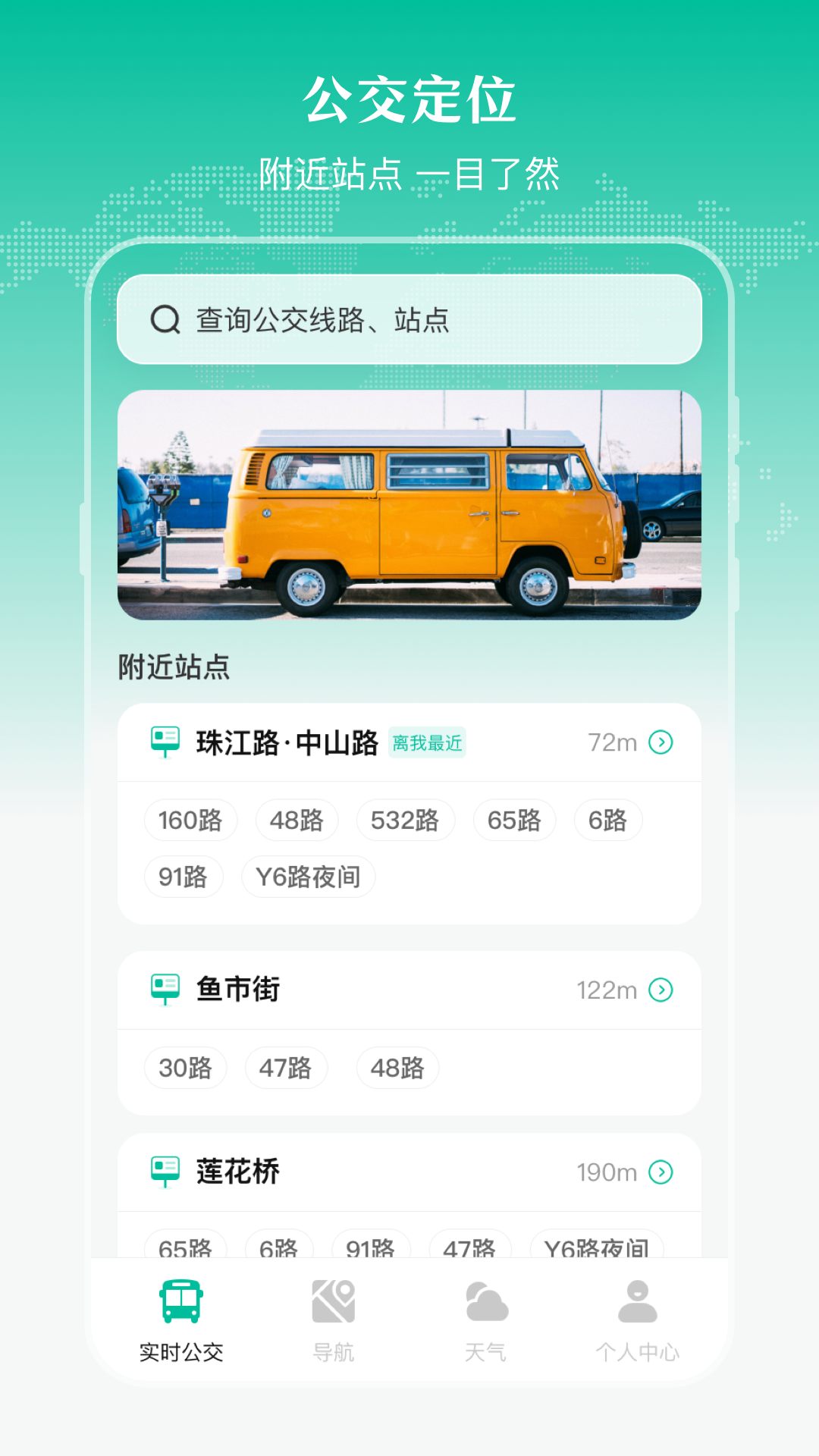Viewport: 819px width, 1456px height.
Task: Select route 160路 at the nearest stop
Action: tap(190, 820)
